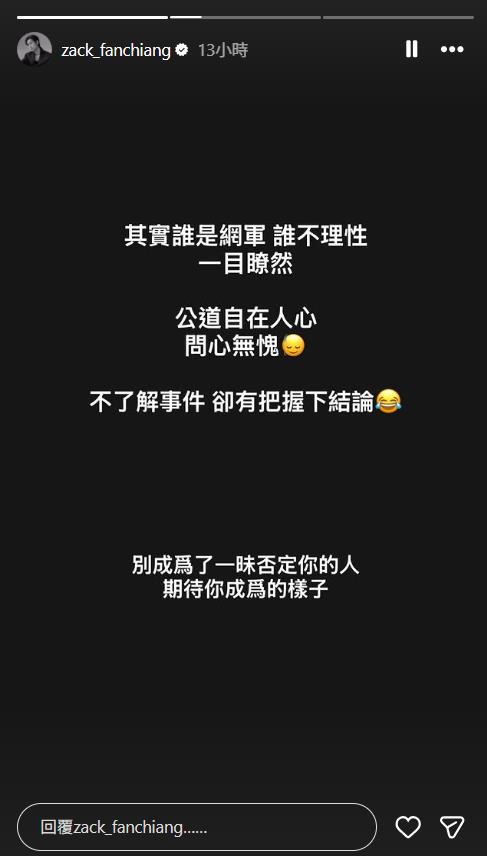Image resolution: width=487 pixels, height=856 pixels.
Task: Open the three-dot more options menu
Action: 452,50
